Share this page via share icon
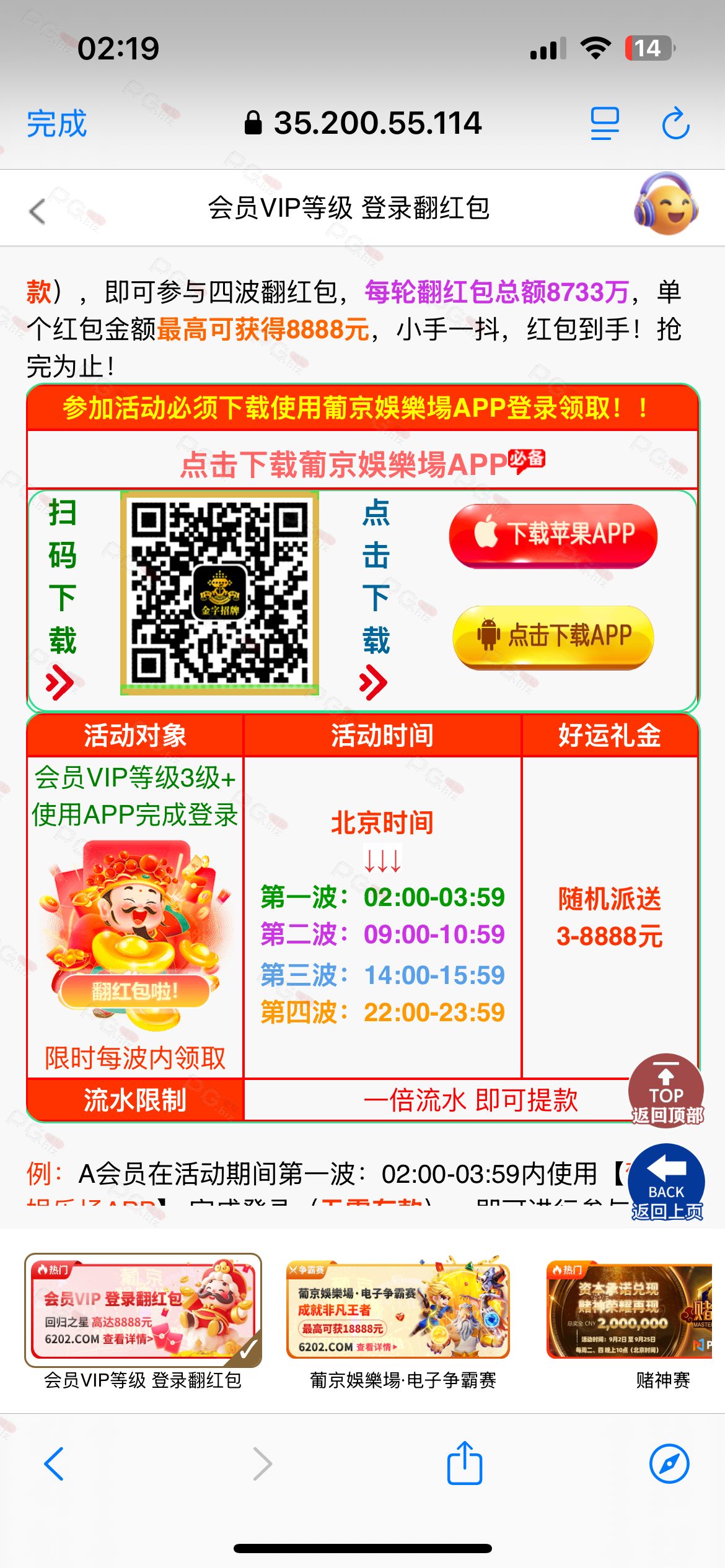 coord(465,1463)
